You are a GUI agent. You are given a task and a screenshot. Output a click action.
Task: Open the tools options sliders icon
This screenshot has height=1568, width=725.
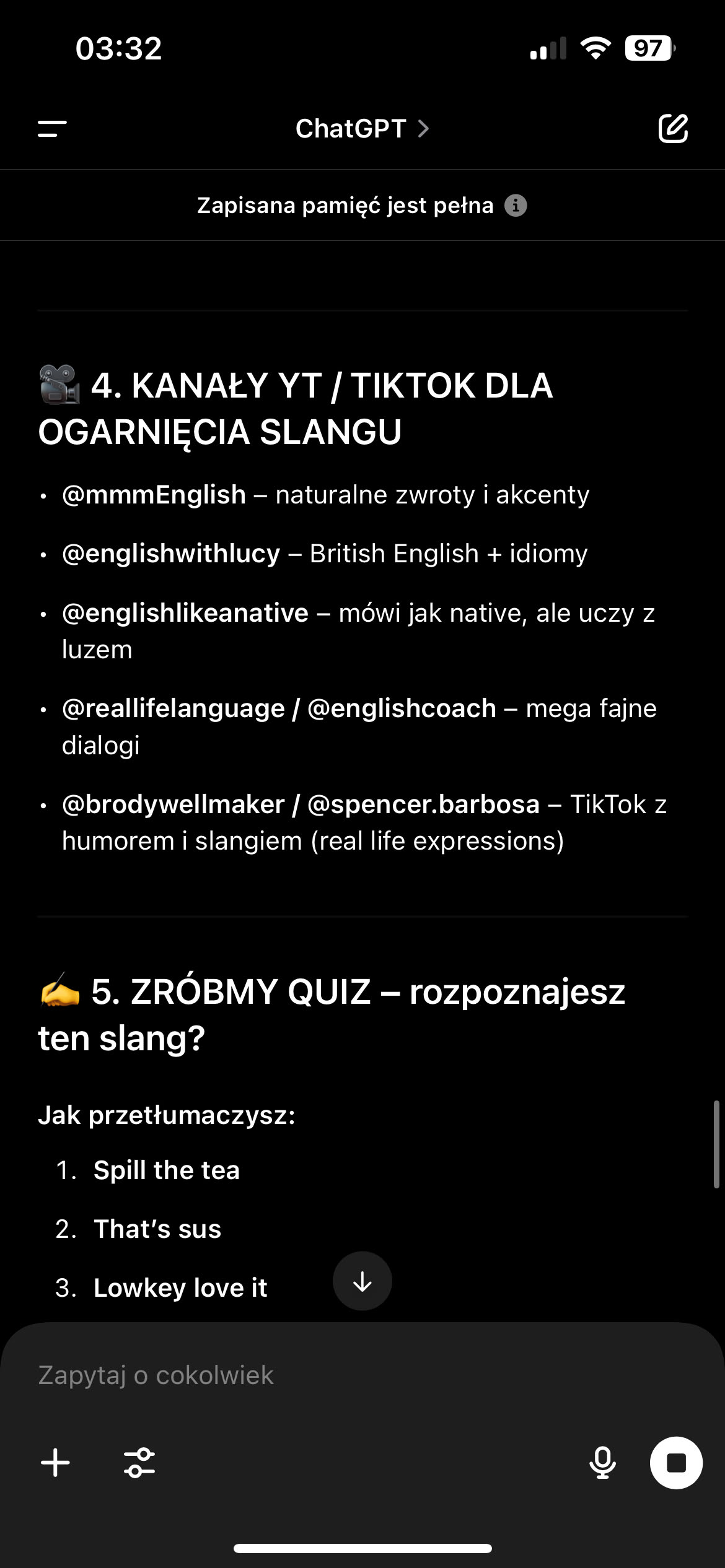[139, 1463]
